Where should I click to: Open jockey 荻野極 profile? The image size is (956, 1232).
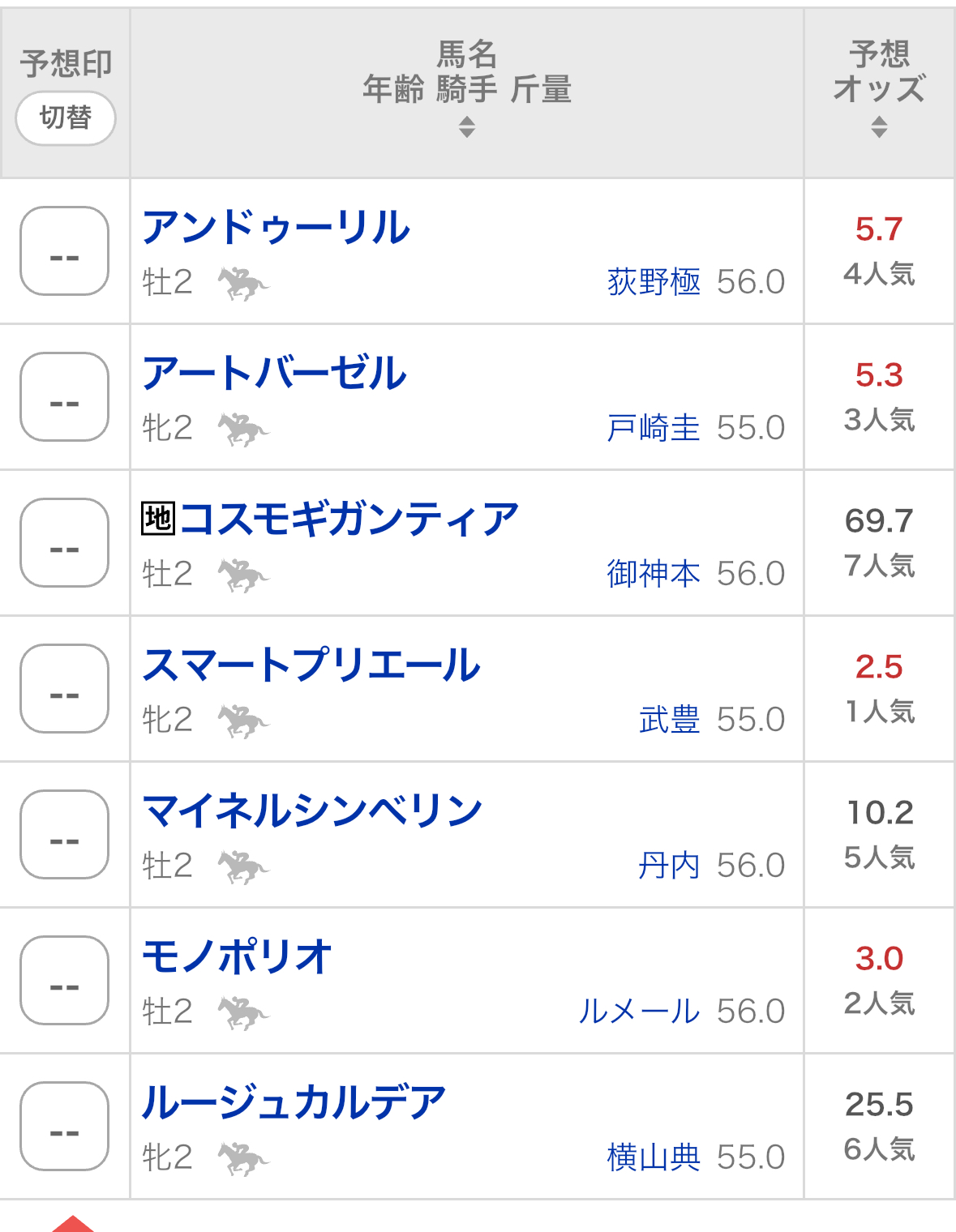(653, 282)
